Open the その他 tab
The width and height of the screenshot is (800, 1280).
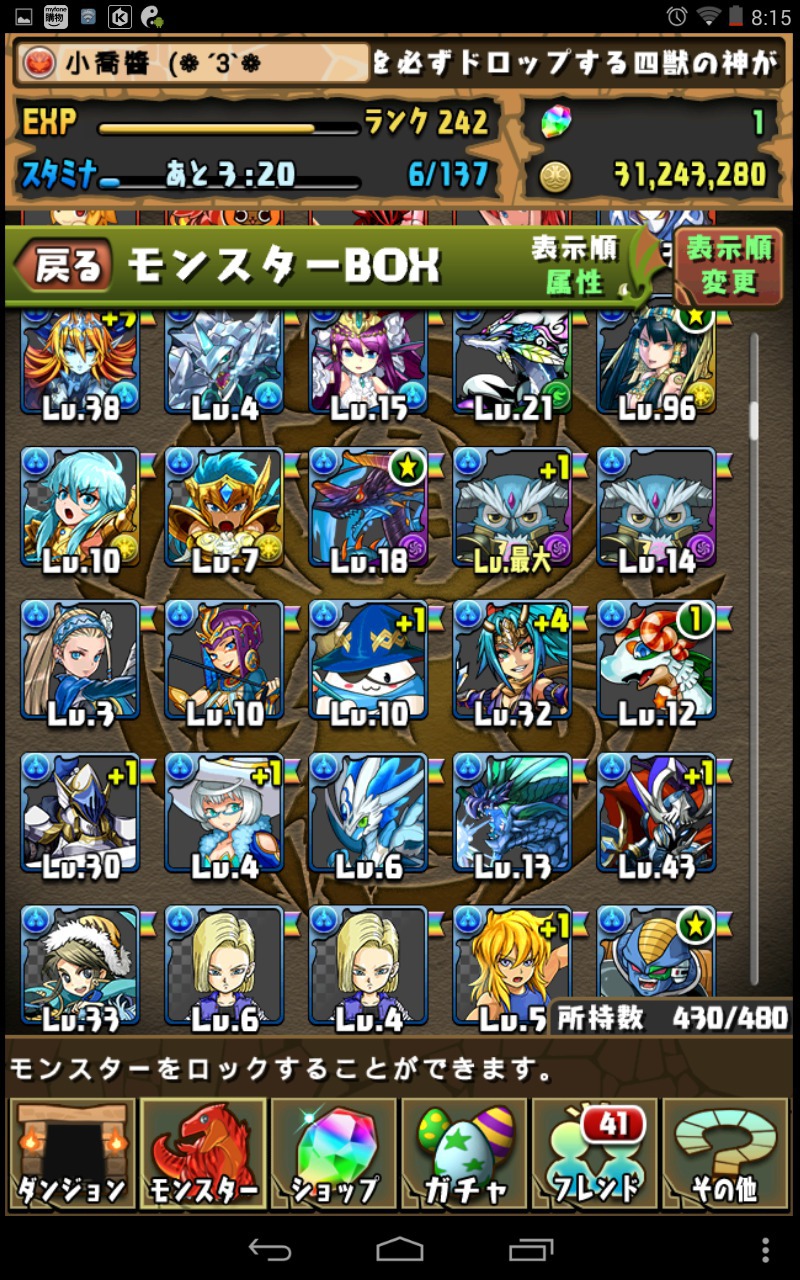(725, 1153)
